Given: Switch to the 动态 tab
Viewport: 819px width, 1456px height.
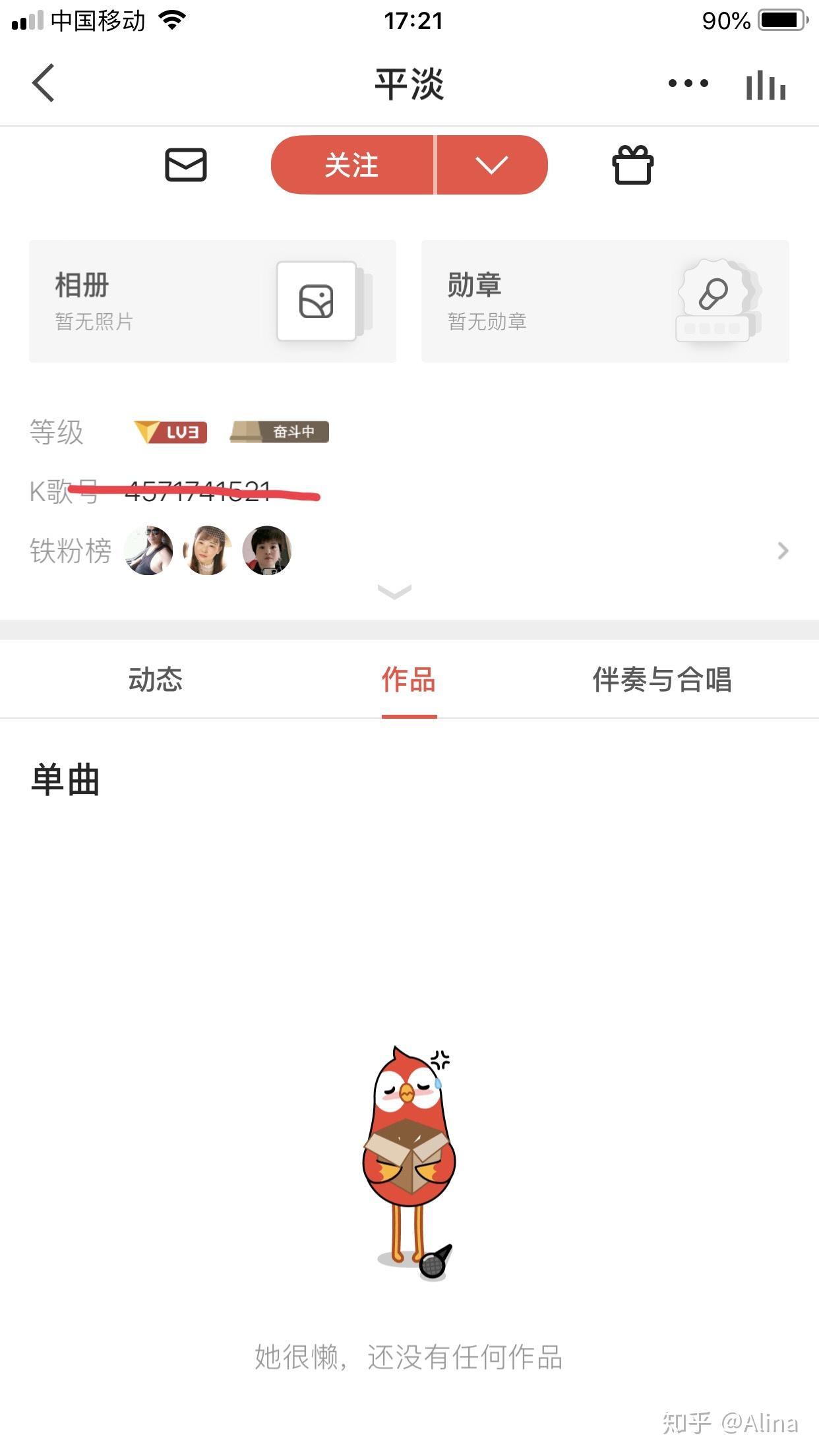Looking at the screenshot, I should pyautogui.click(x=155, y=679).
